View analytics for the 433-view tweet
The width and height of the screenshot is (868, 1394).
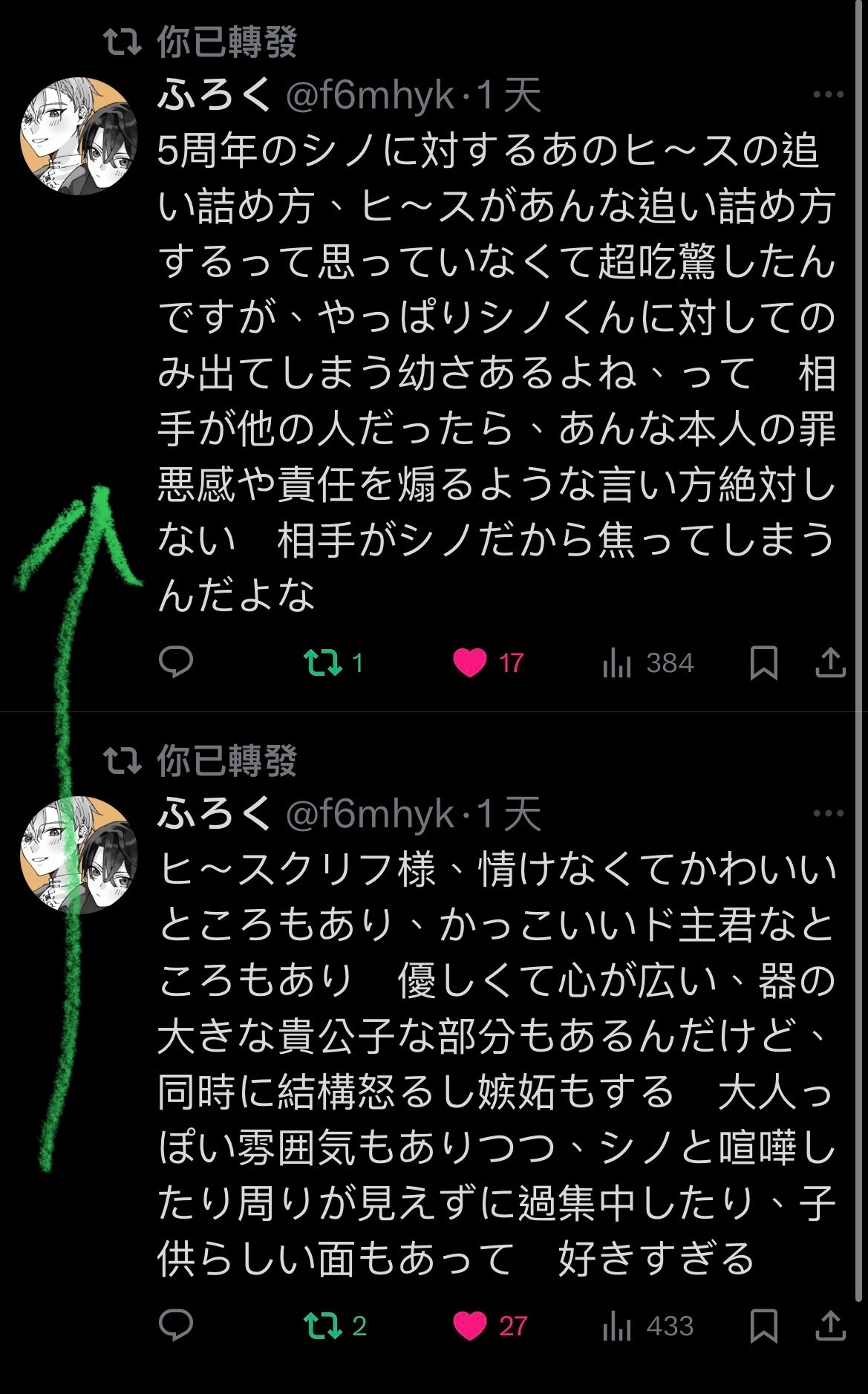coord(616,1326)
